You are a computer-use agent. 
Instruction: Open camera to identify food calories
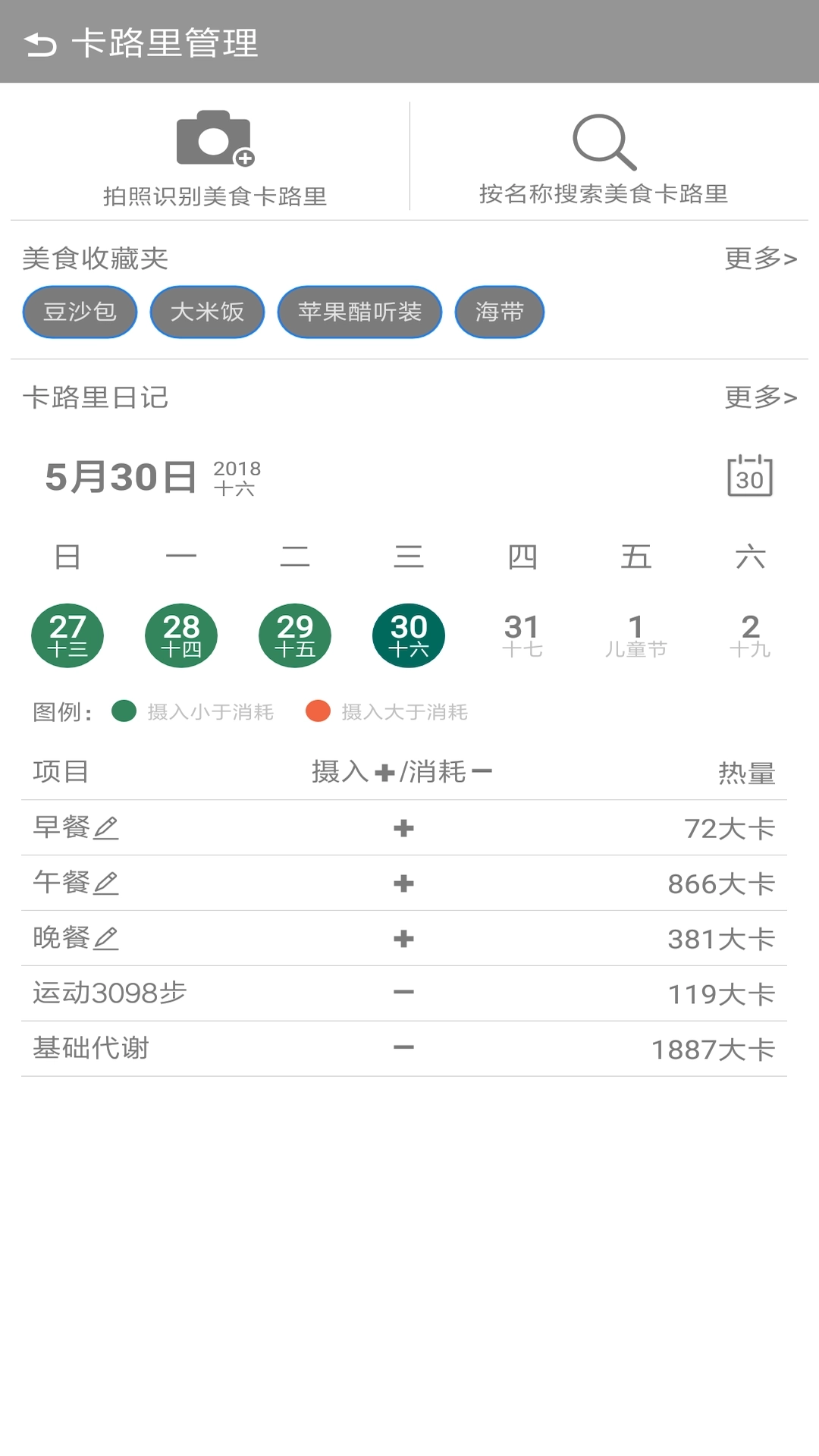click(x=215, y=154)
